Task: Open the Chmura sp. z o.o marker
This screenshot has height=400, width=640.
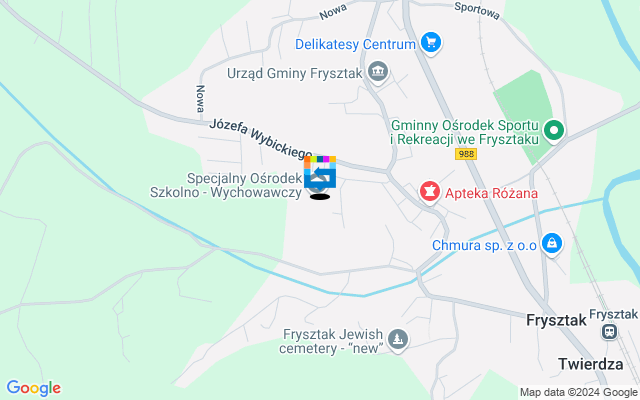Action: tap(553, 243)
